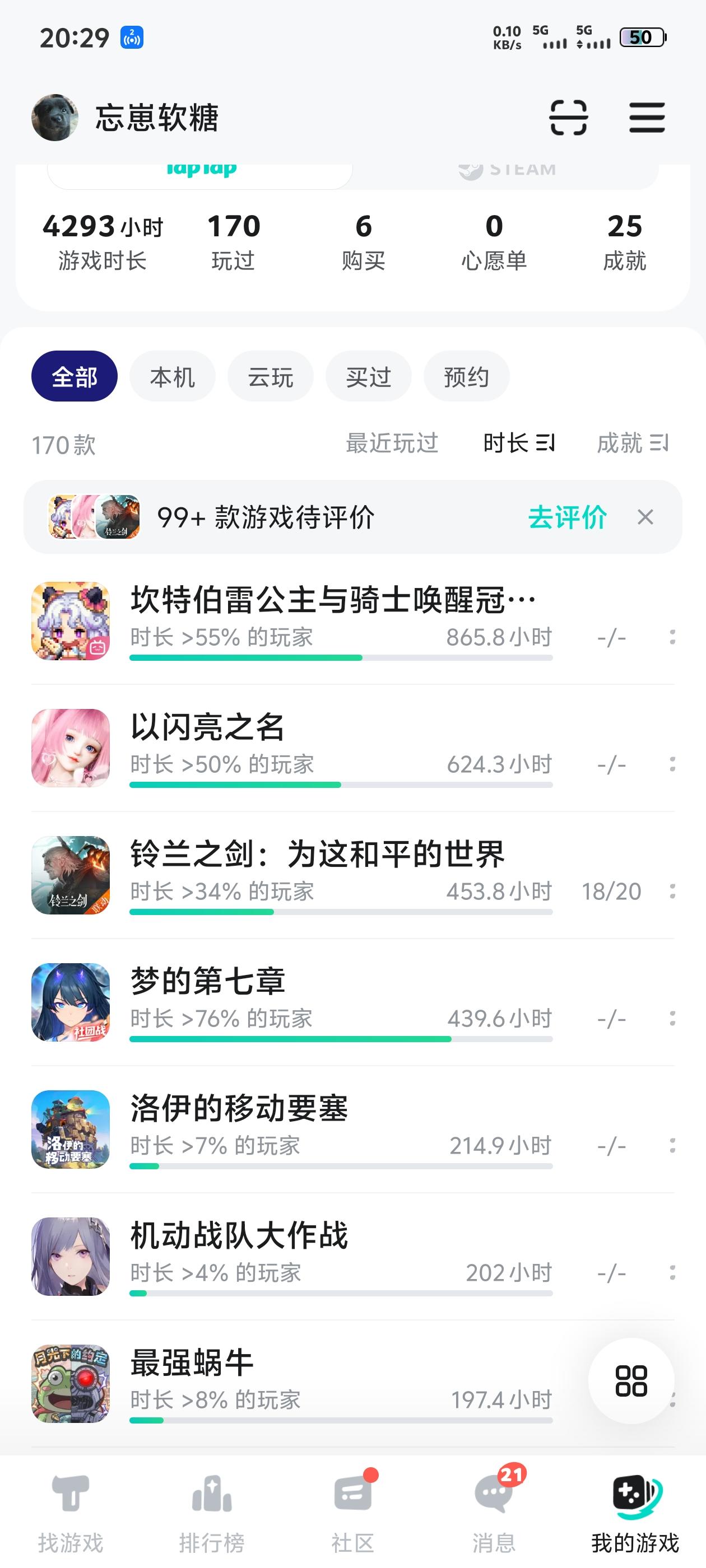The width and height of the screenshot is (706, 1568).
Task: Select the 本机 filter pill
Action: pyautogui.click(x=173, y=376)
